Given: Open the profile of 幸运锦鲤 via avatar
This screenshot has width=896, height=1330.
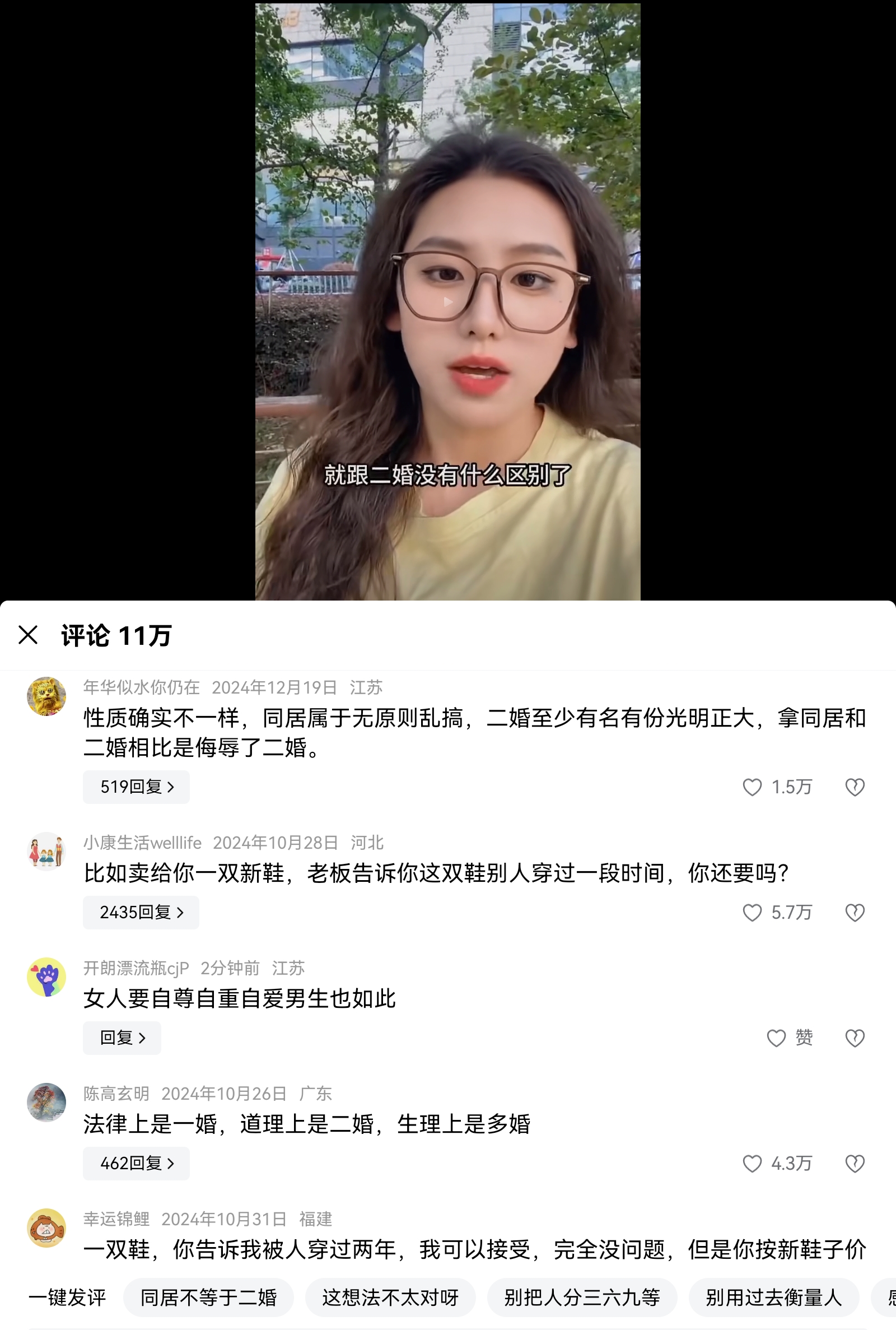Looking at the screenshot, I should (x=46, y=1223).
